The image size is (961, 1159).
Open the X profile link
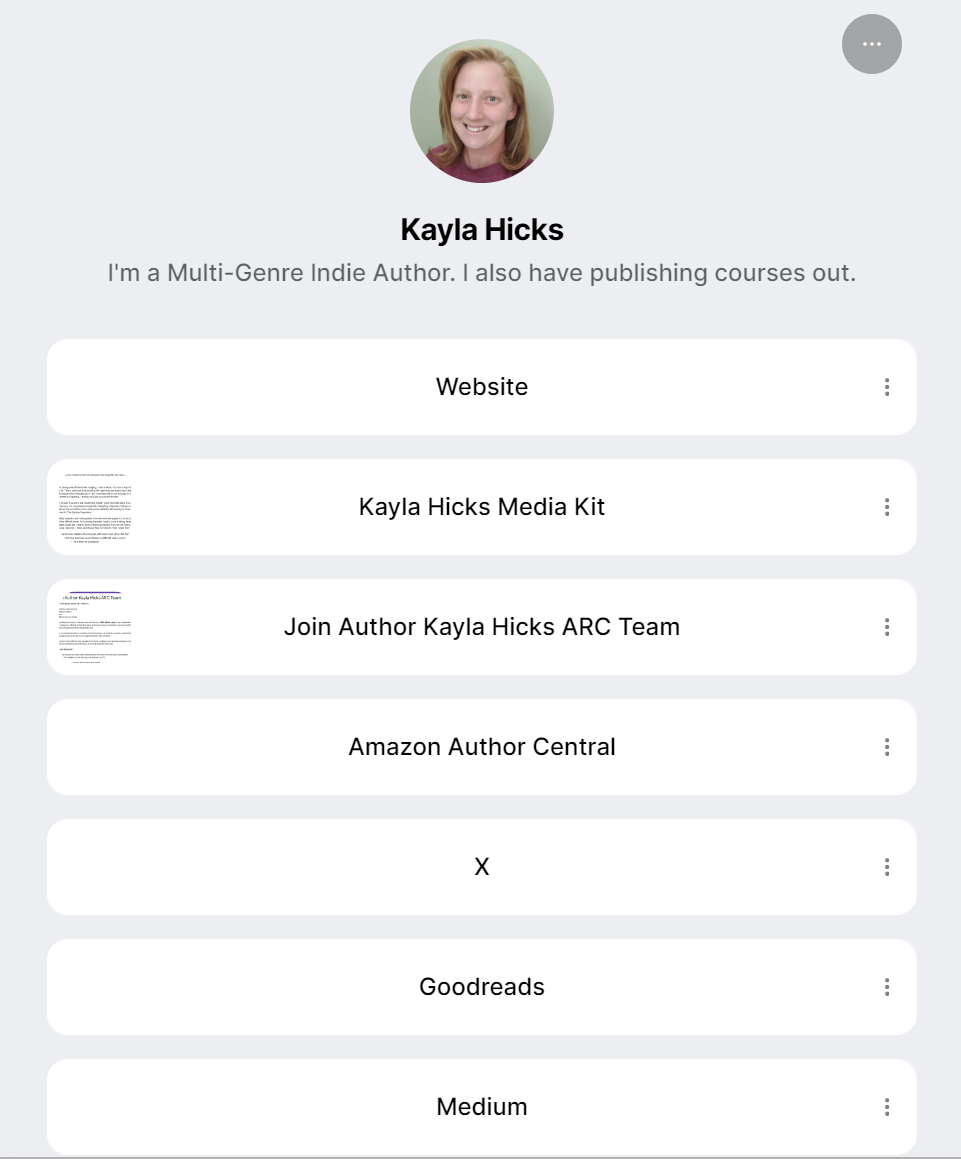481,867
